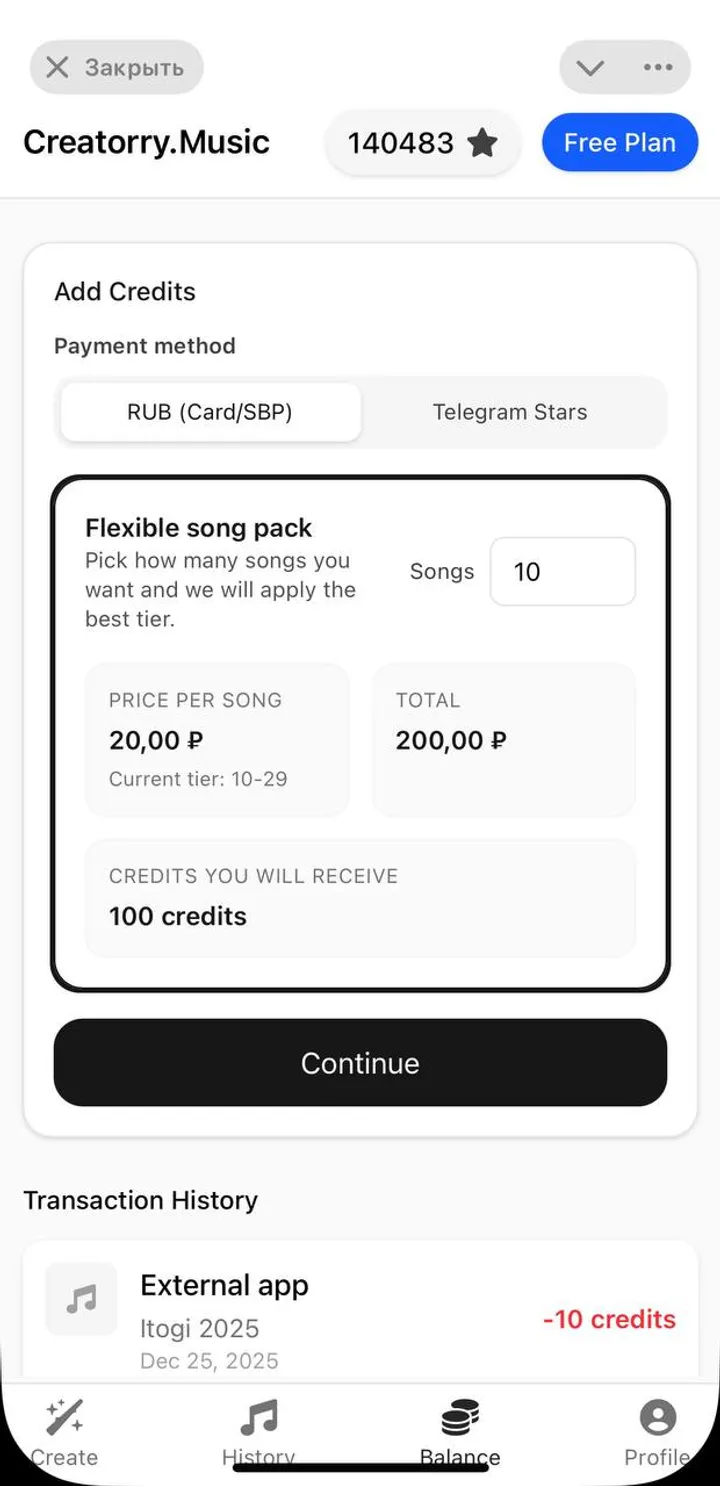Open the three-dot overflow menu
This screenshot has width=720, height=1486.
(x=658, y=67)
